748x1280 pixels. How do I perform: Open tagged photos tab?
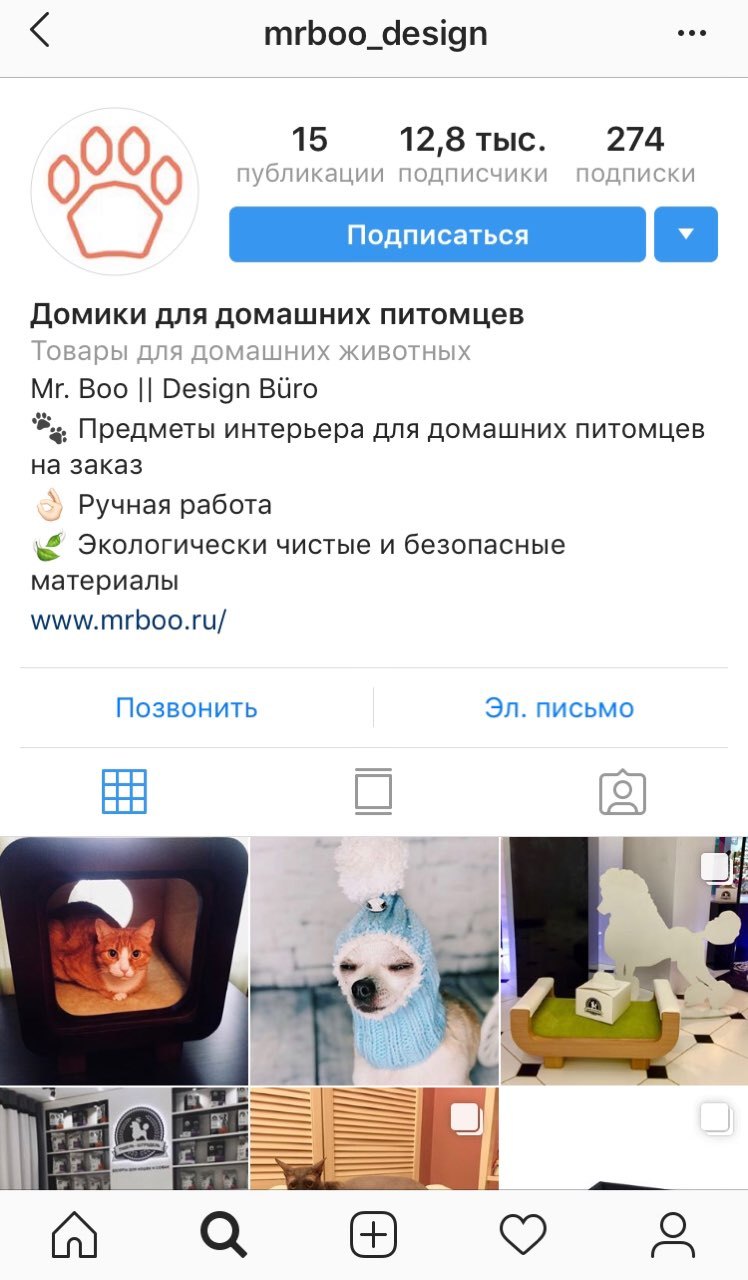[622, 792]
